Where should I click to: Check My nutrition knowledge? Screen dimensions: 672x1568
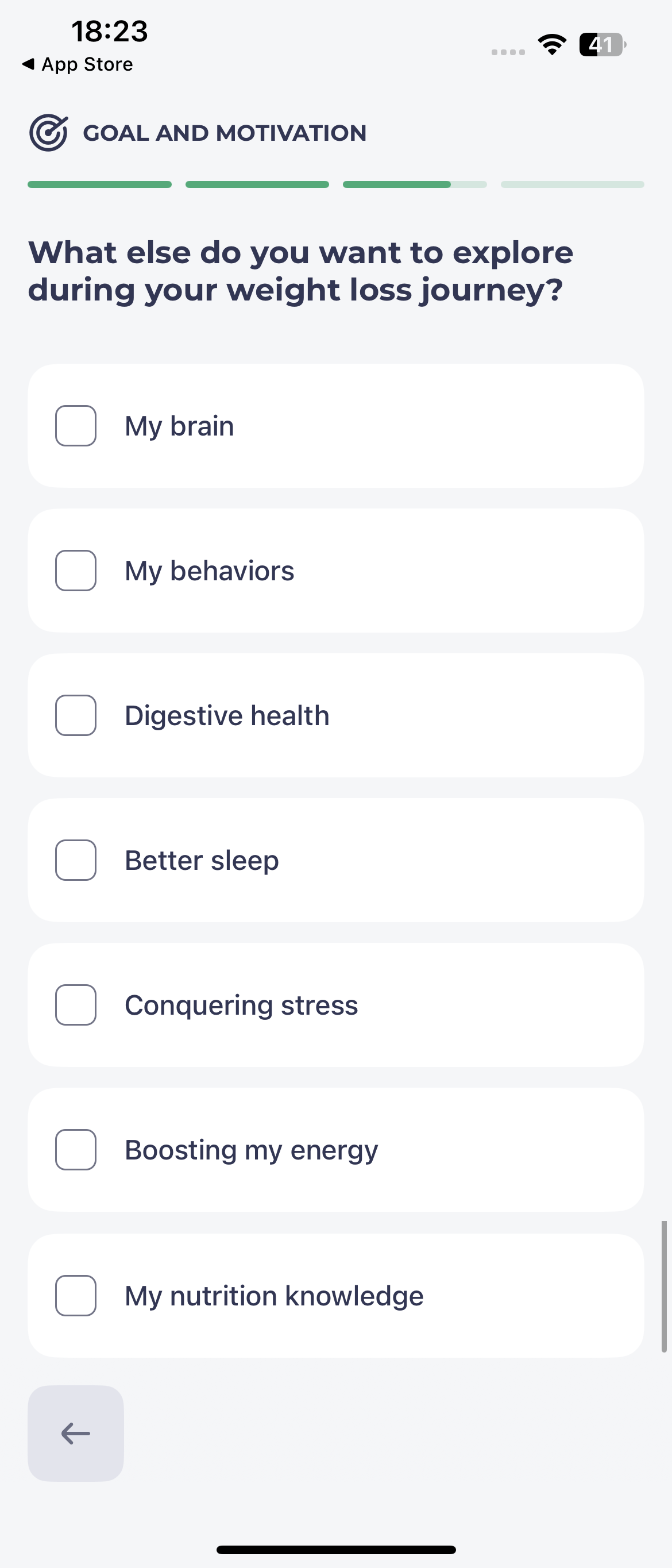click(76, 1295)
